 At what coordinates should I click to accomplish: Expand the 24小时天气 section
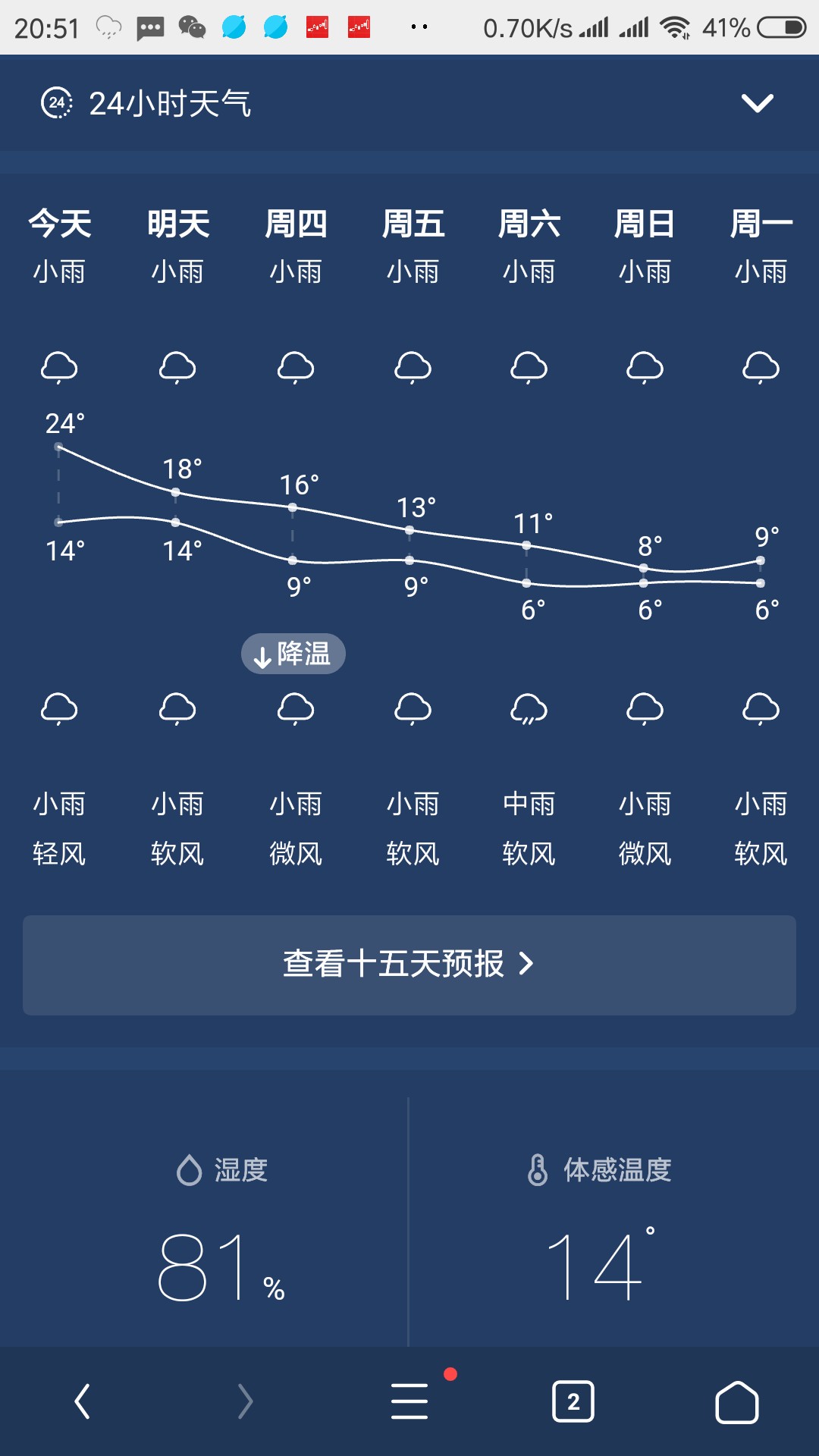tap(757, 103)
